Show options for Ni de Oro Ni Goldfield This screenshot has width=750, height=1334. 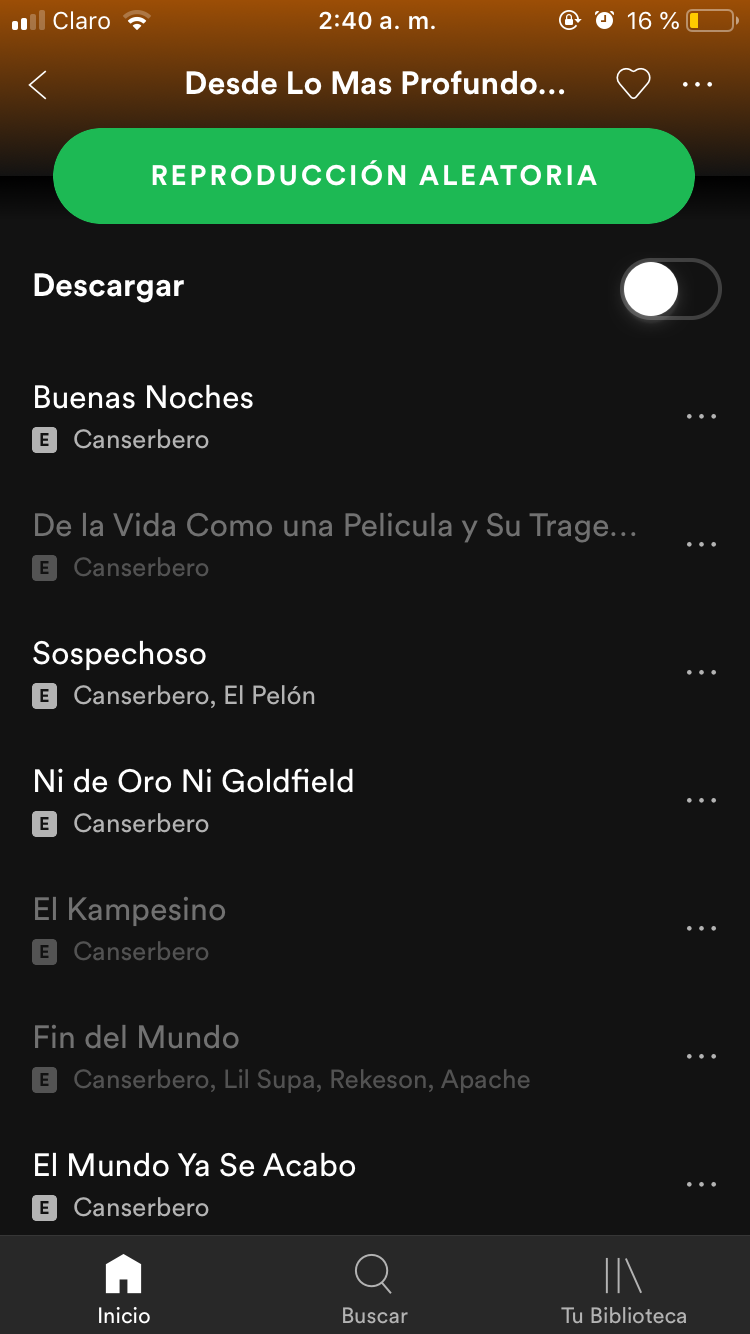tap(701, 801)
